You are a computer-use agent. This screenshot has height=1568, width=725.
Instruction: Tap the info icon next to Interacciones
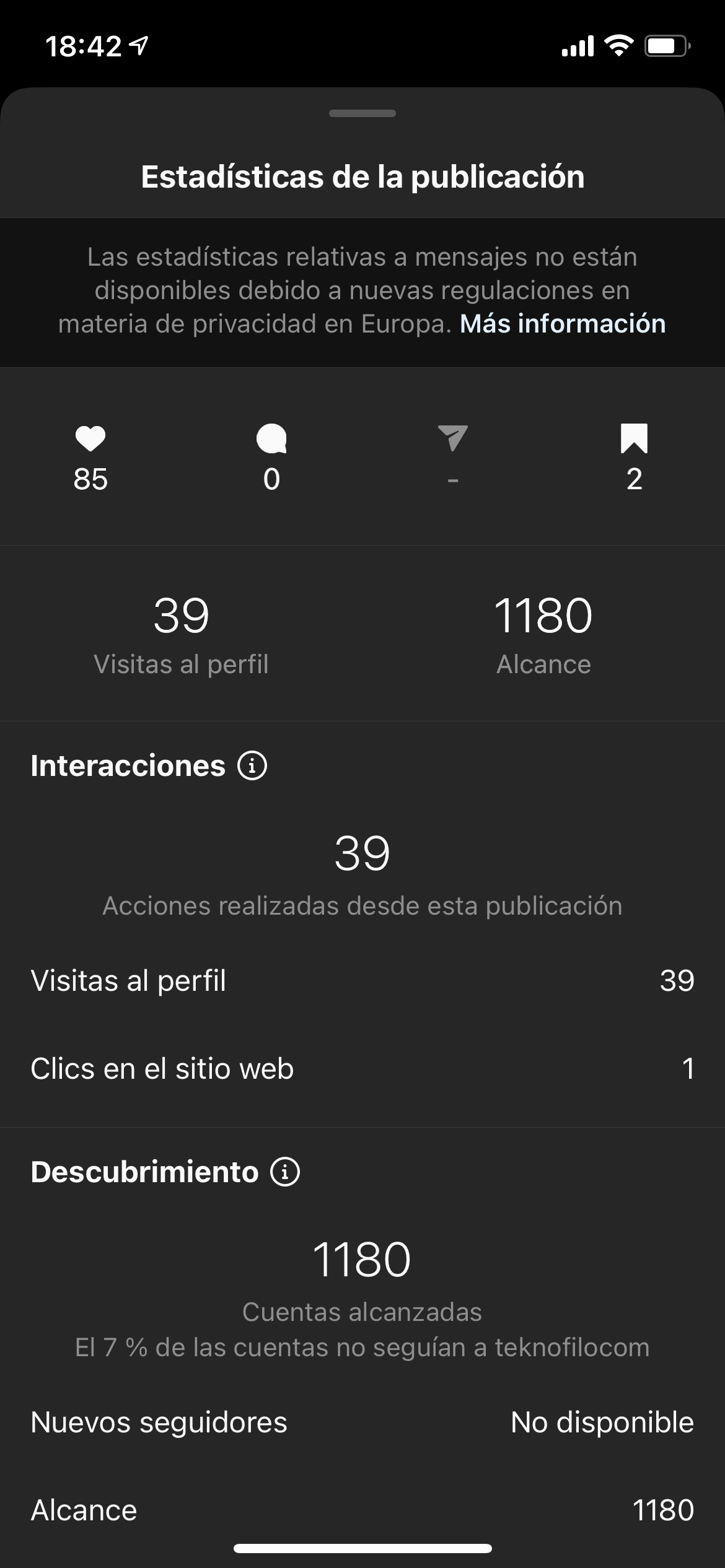pos(252,765)
